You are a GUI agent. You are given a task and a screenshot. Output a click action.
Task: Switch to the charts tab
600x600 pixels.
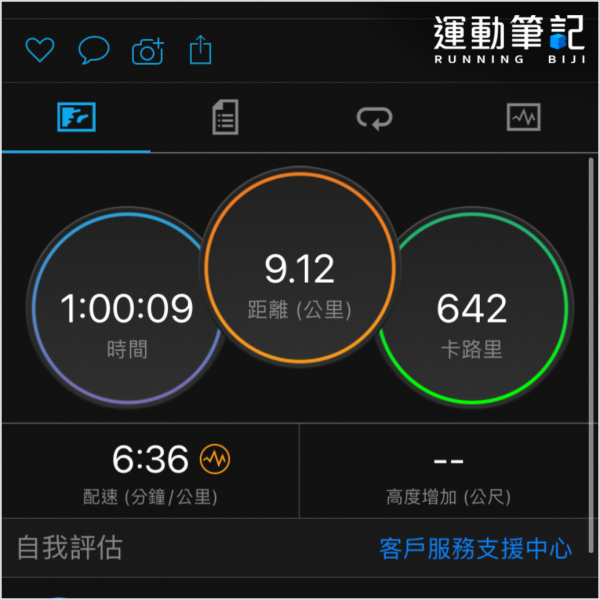[523, 118]
